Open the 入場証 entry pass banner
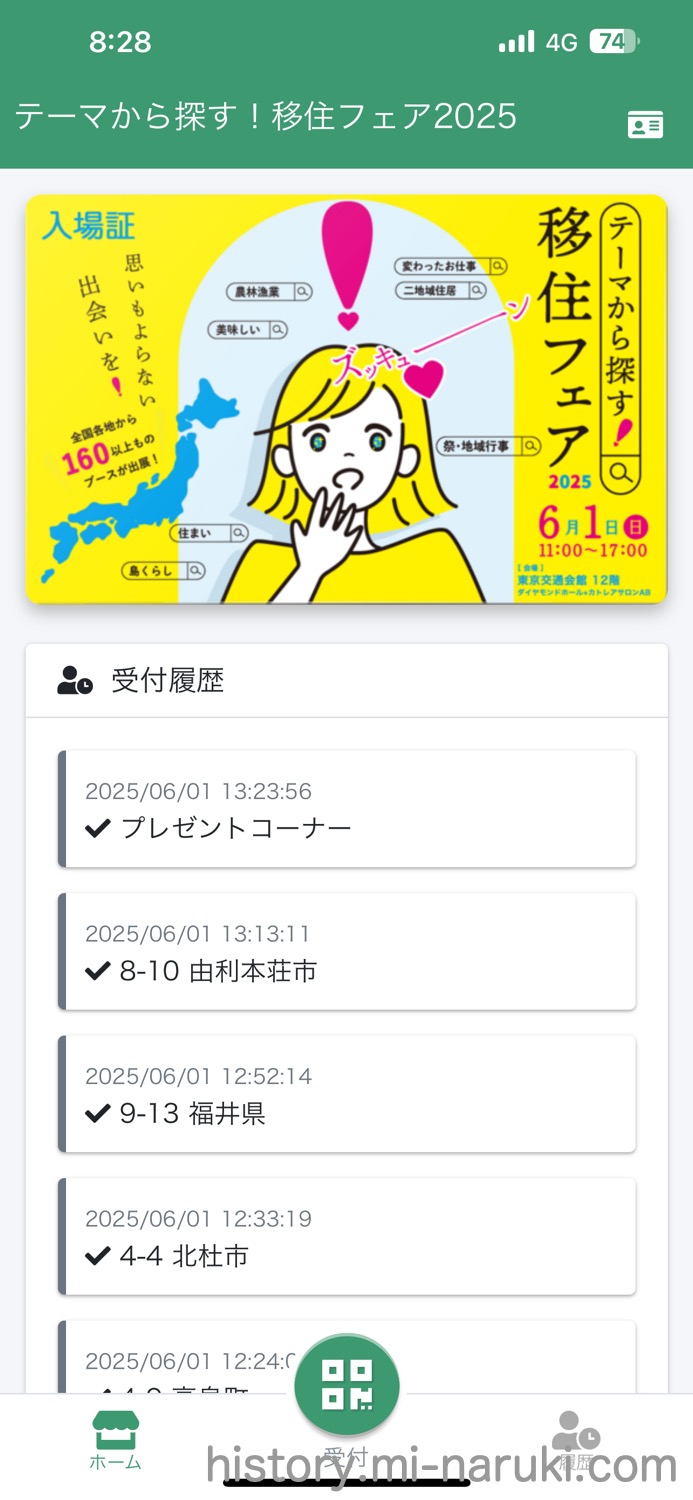The image size is (693, 1500). pyautogui.click(x=346, y=399)
